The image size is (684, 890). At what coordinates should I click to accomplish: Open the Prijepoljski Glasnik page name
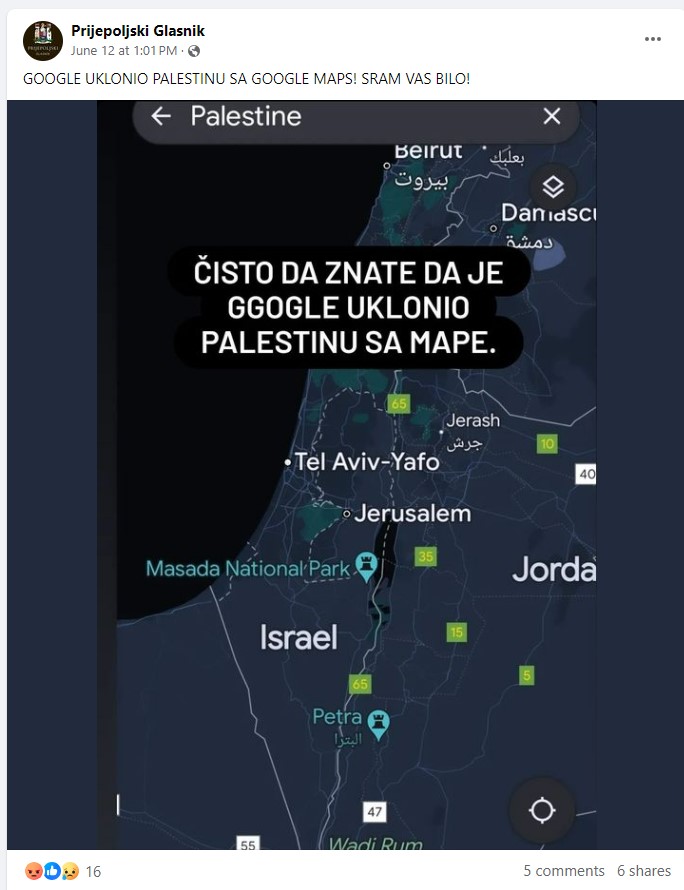click(138, 31)
